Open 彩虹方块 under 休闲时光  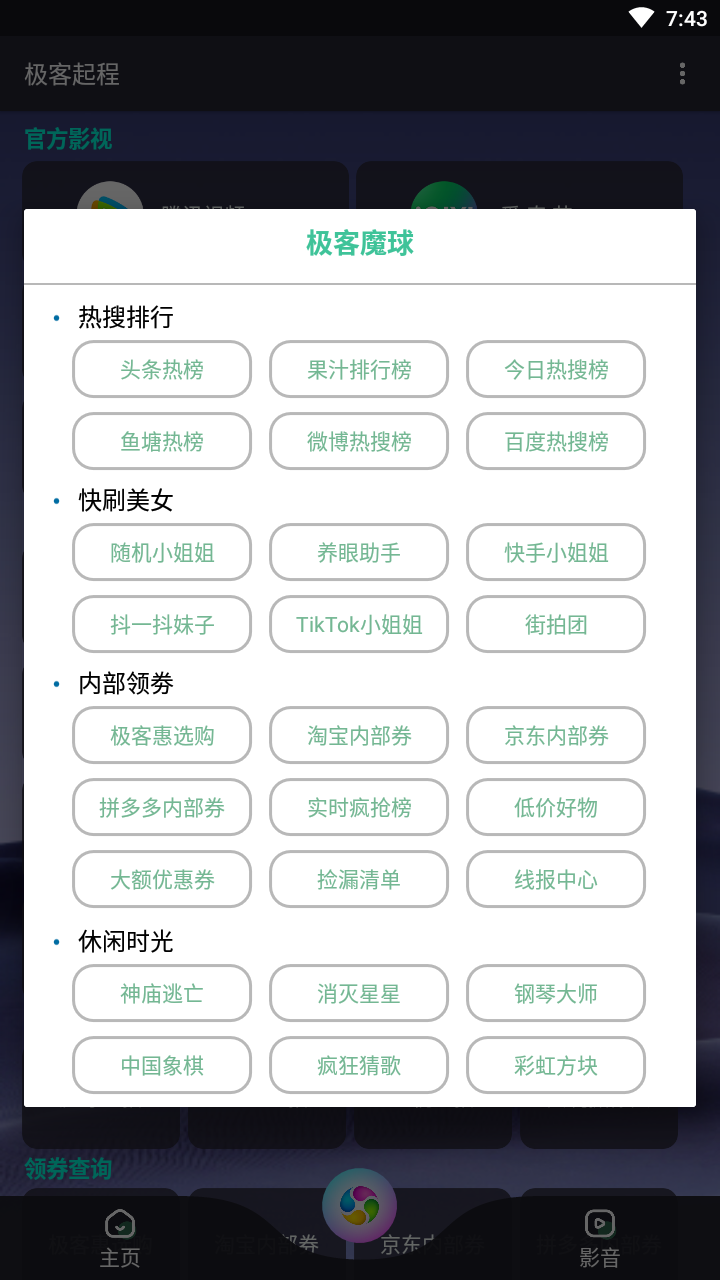pos(556,1065)
